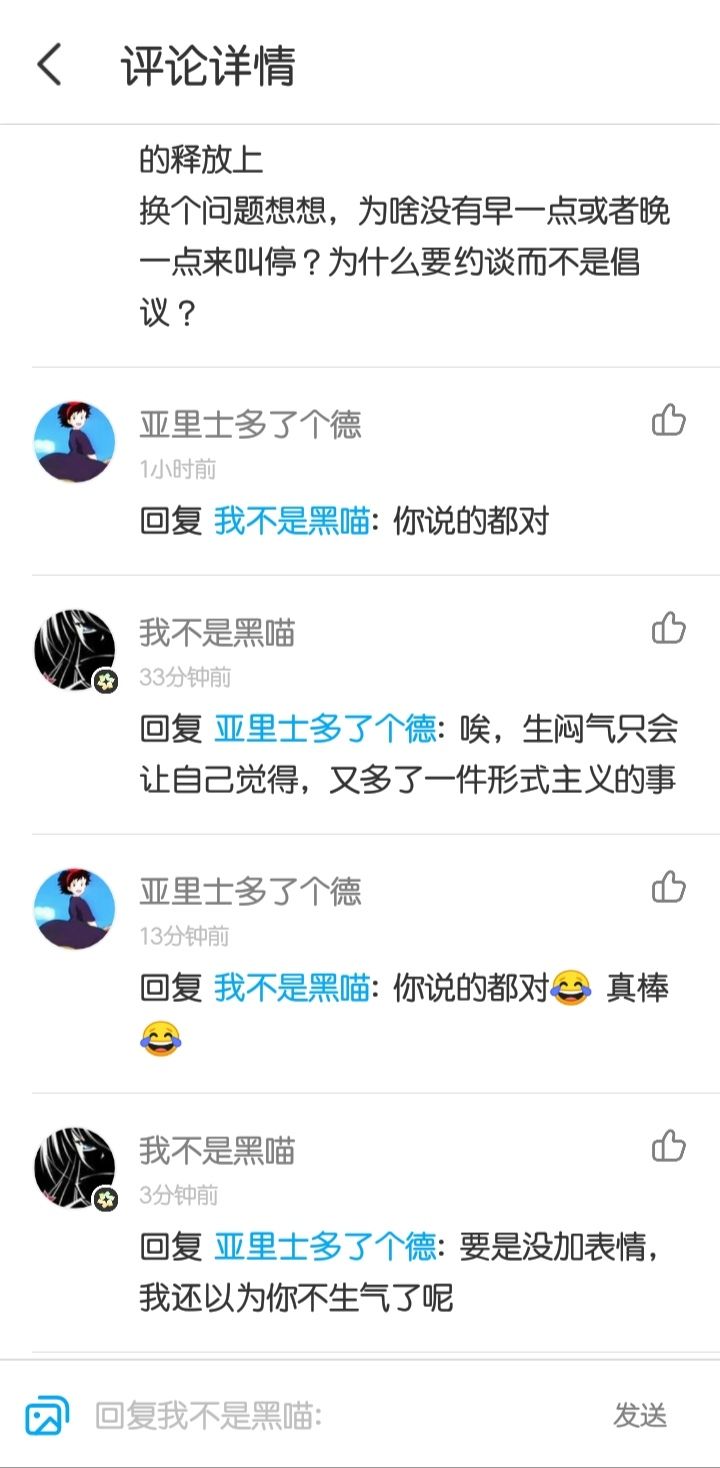
Task: Open 我不是黑喵's avatar on the 3分钟前 comment
Action: tap(74, 1168)
